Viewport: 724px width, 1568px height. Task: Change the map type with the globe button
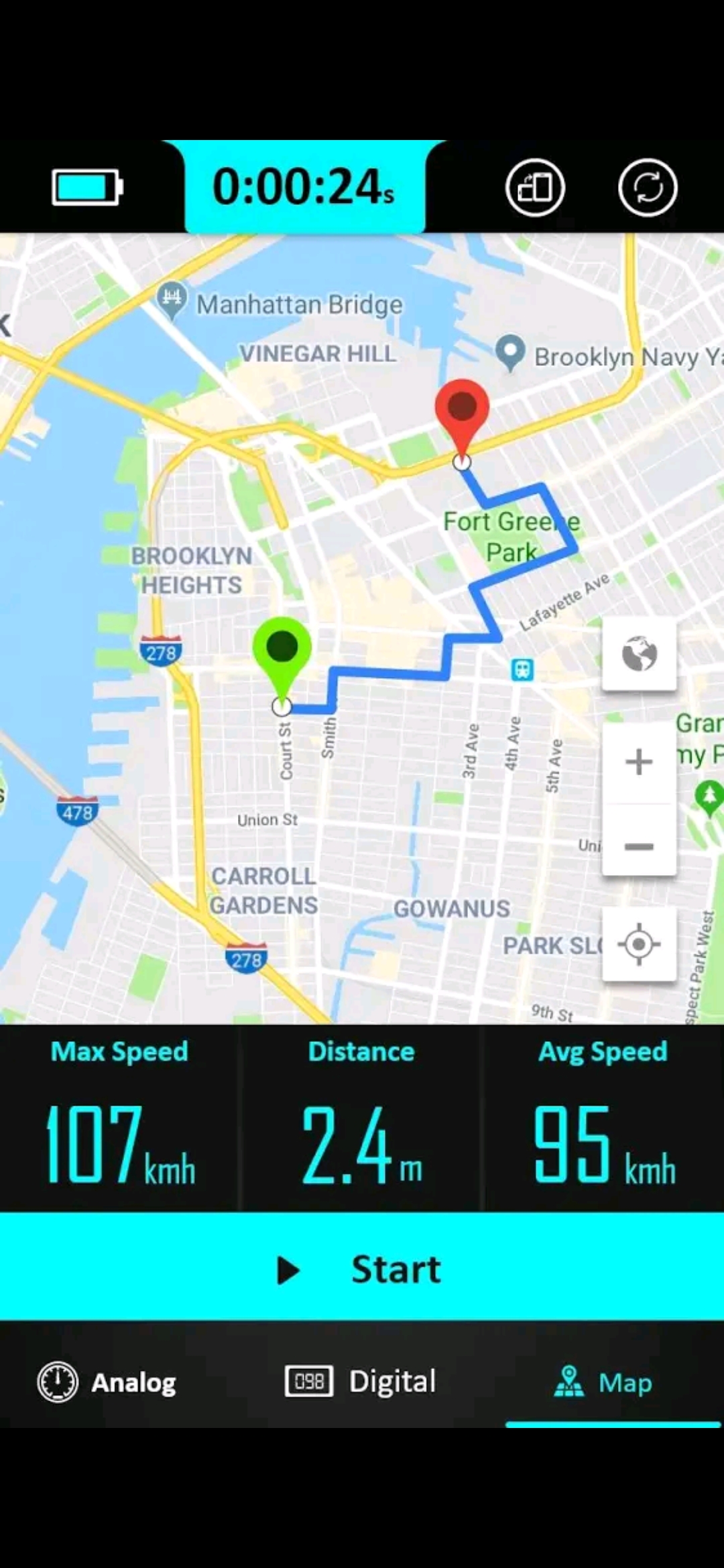click(x=639, y=654)
